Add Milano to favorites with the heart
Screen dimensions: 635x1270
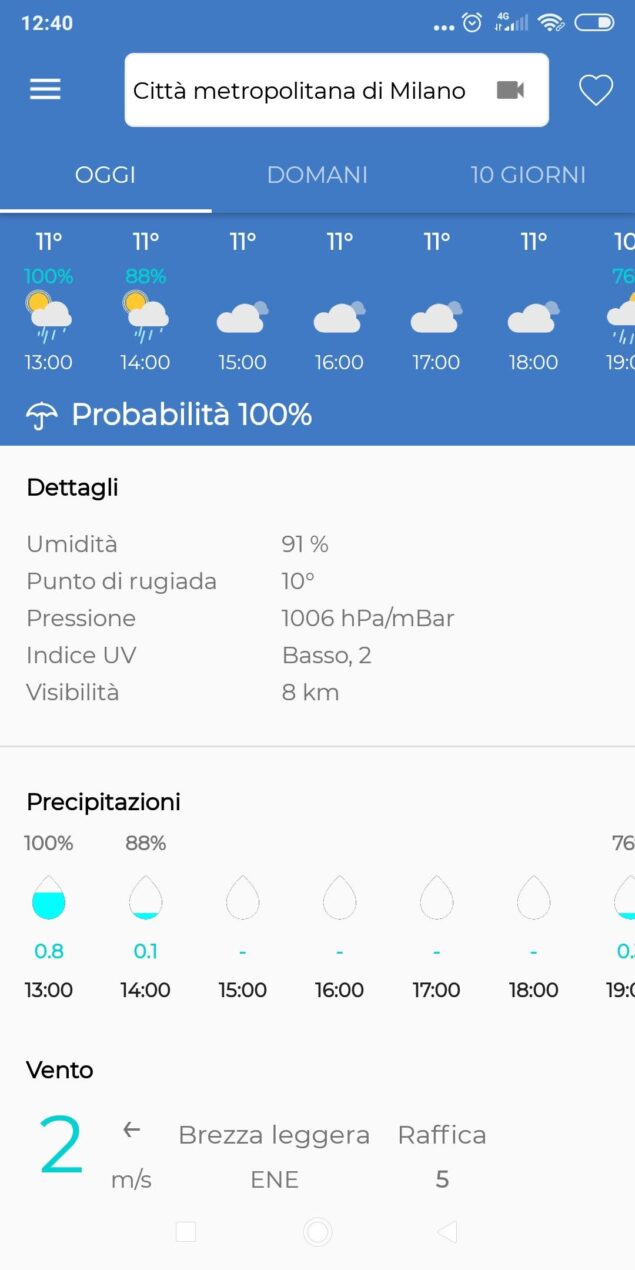pos(596,91)
